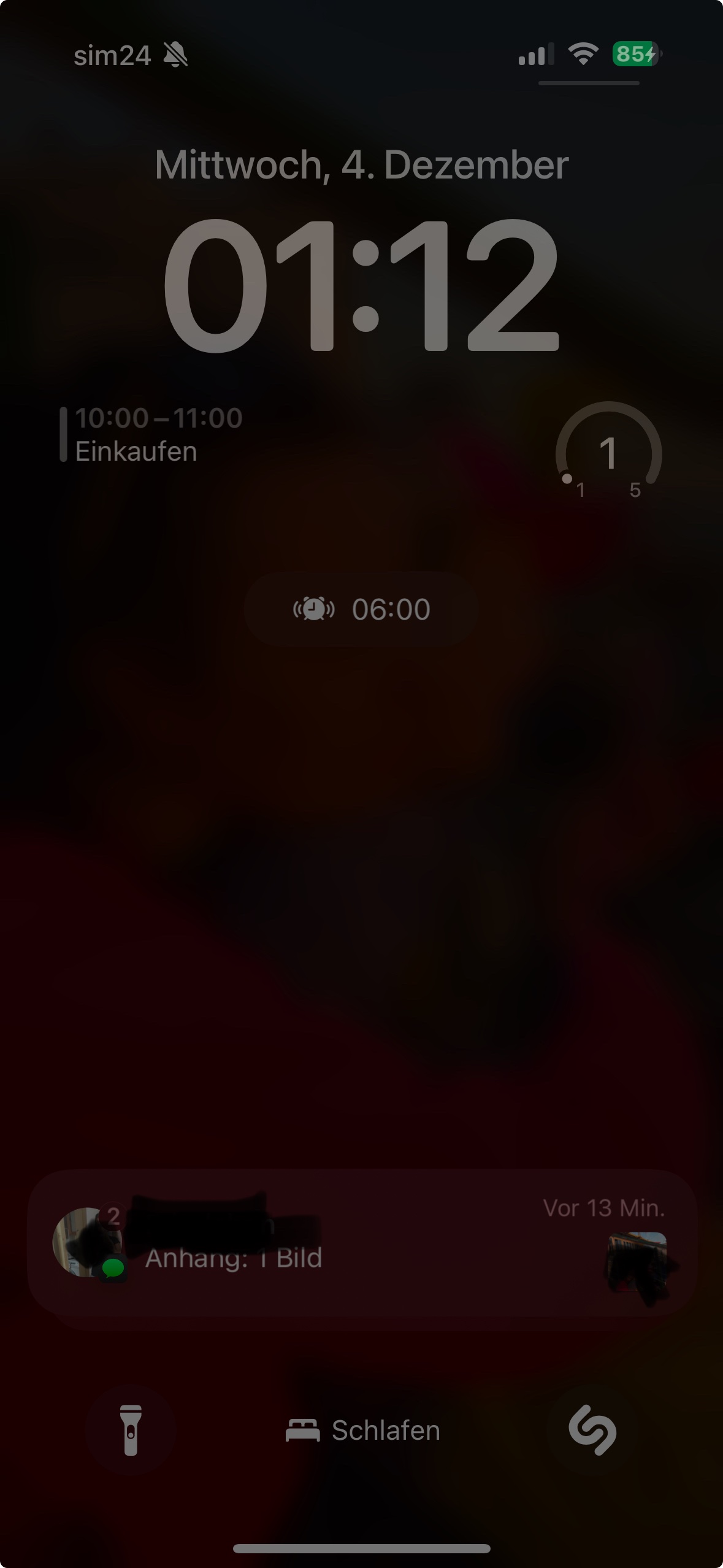The image size is (723, 1568).
Task: Open the Einkaufen calendar widget
Action: pyautogui.click(x=152, y=434)
